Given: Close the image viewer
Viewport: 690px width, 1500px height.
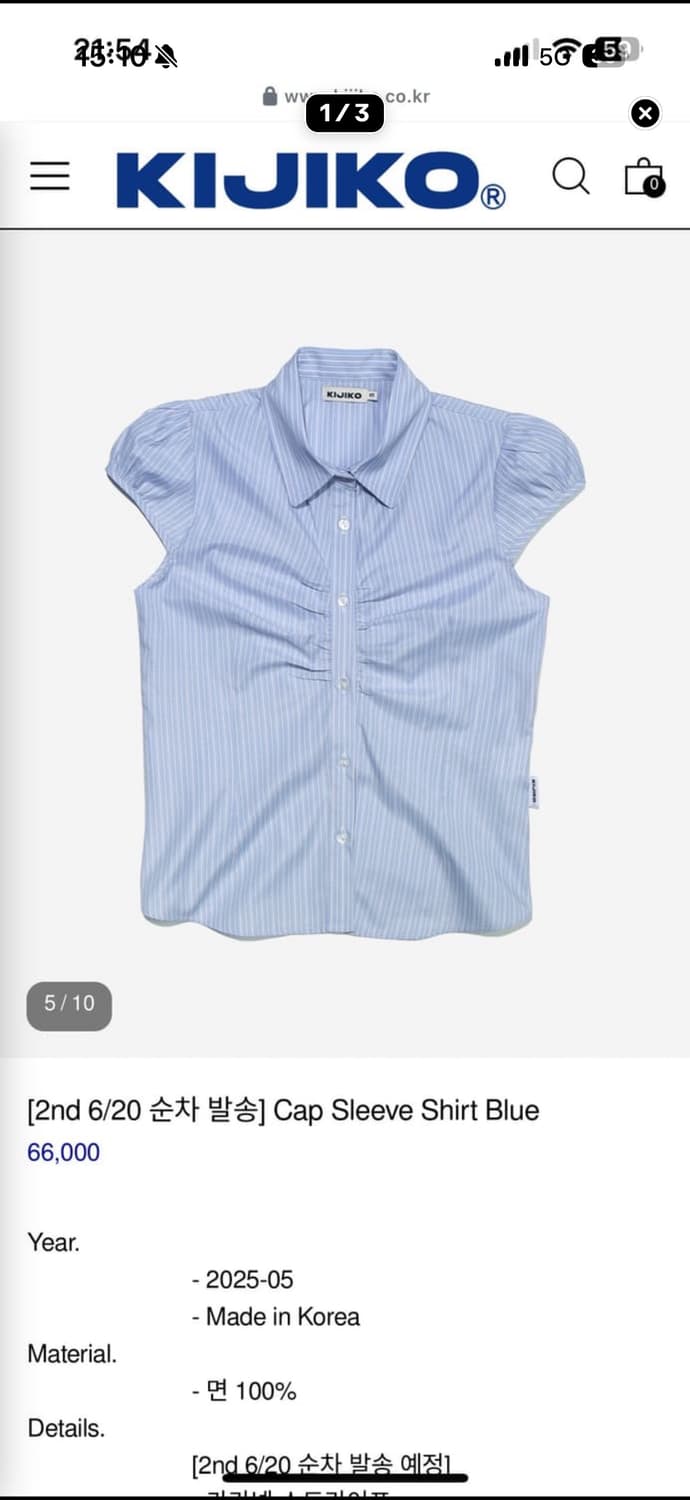Looking at the screenshot, I should 645,114.
